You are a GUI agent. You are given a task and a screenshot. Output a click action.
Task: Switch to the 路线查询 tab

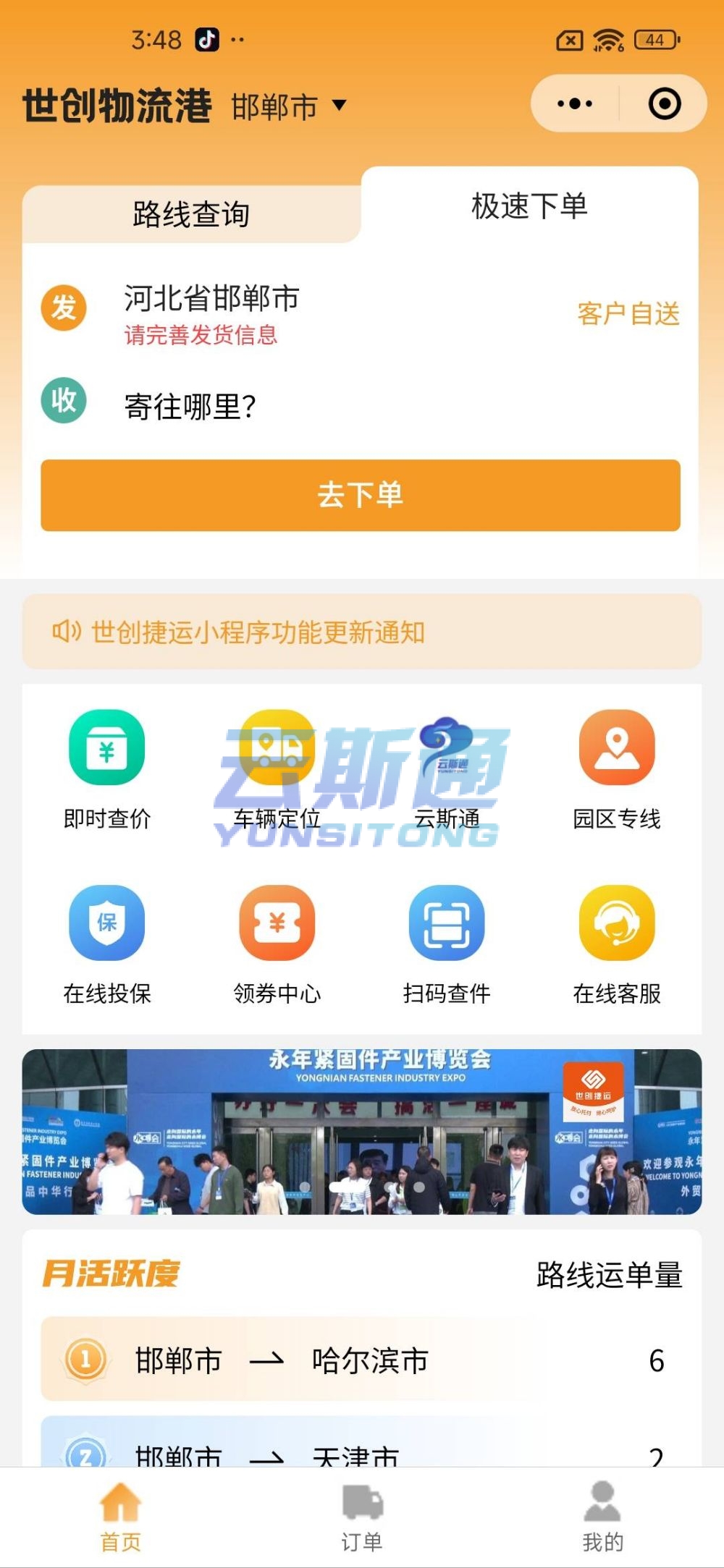[191, 214]
